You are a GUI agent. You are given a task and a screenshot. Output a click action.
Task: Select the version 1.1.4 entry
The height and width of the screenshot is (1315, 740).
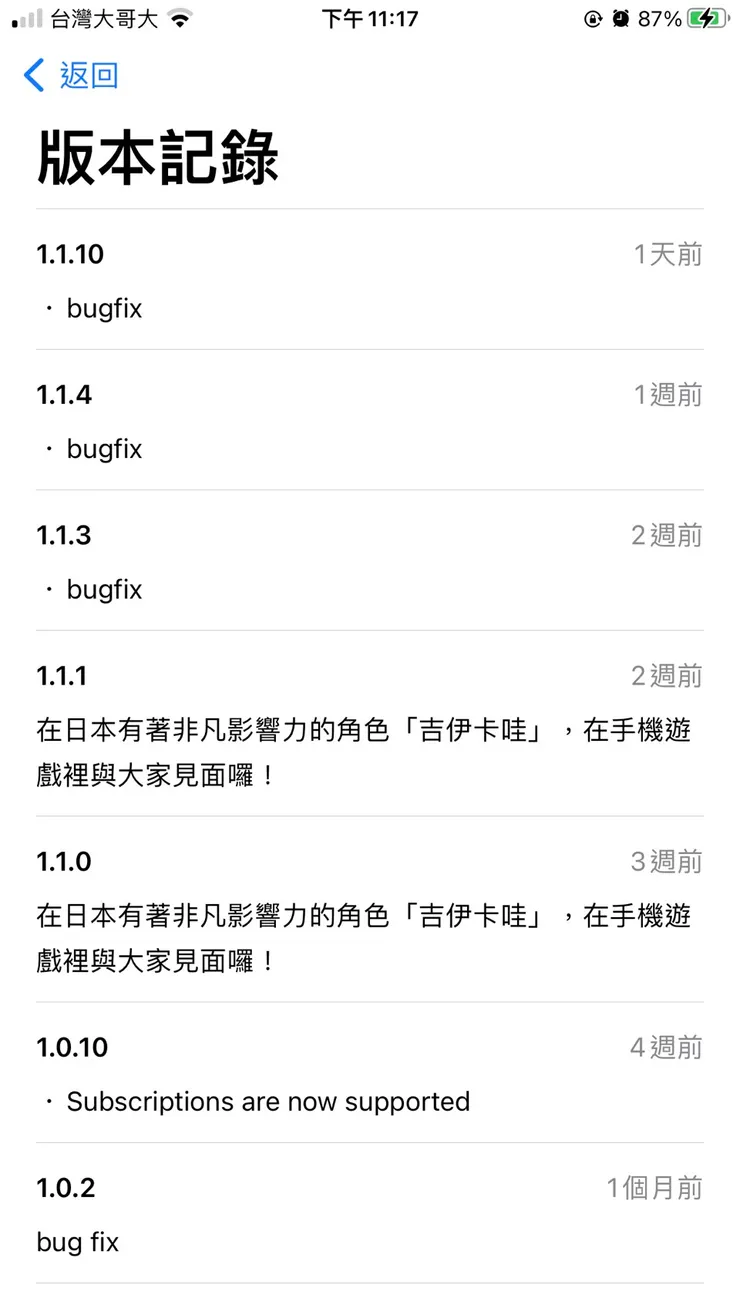pos(62,394)
